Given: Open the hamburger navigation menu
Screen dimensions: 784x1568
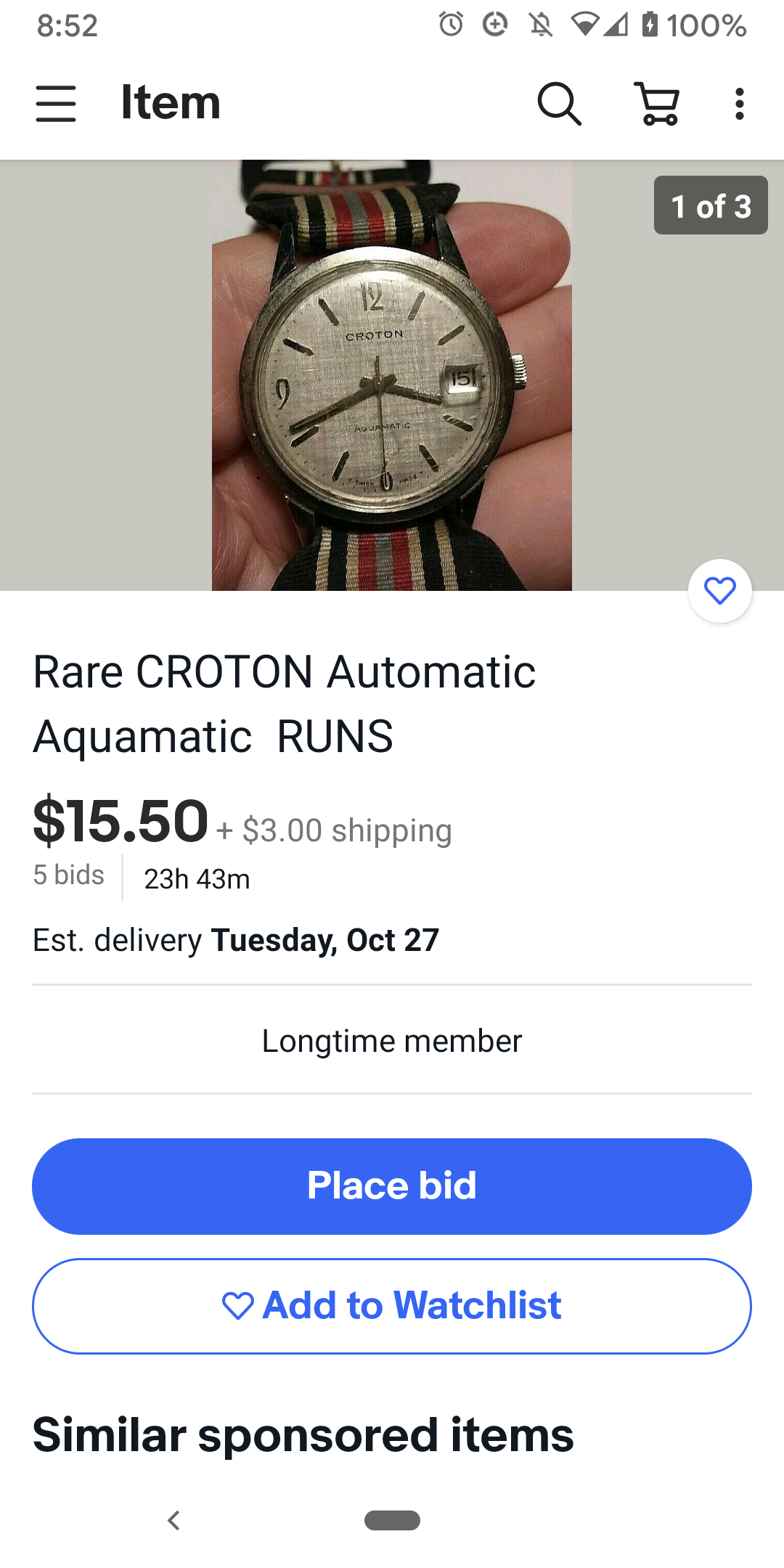Looking at the screenshot, I should [56, 103].
